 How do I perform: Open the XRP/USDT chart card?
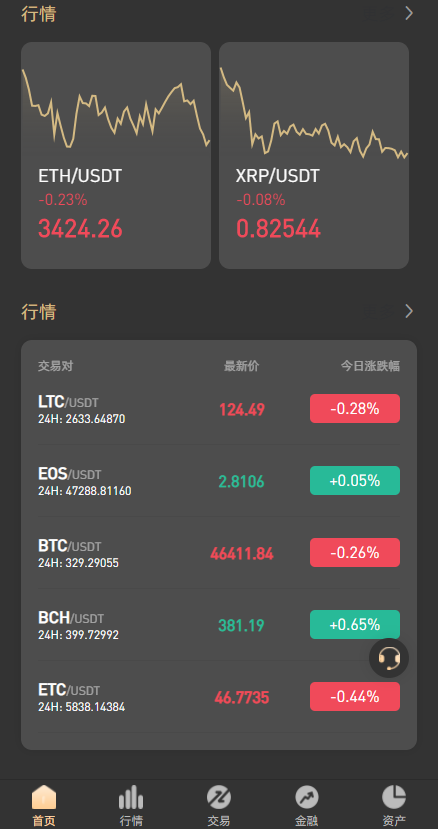pyautogui.click(x=314, y=155)
